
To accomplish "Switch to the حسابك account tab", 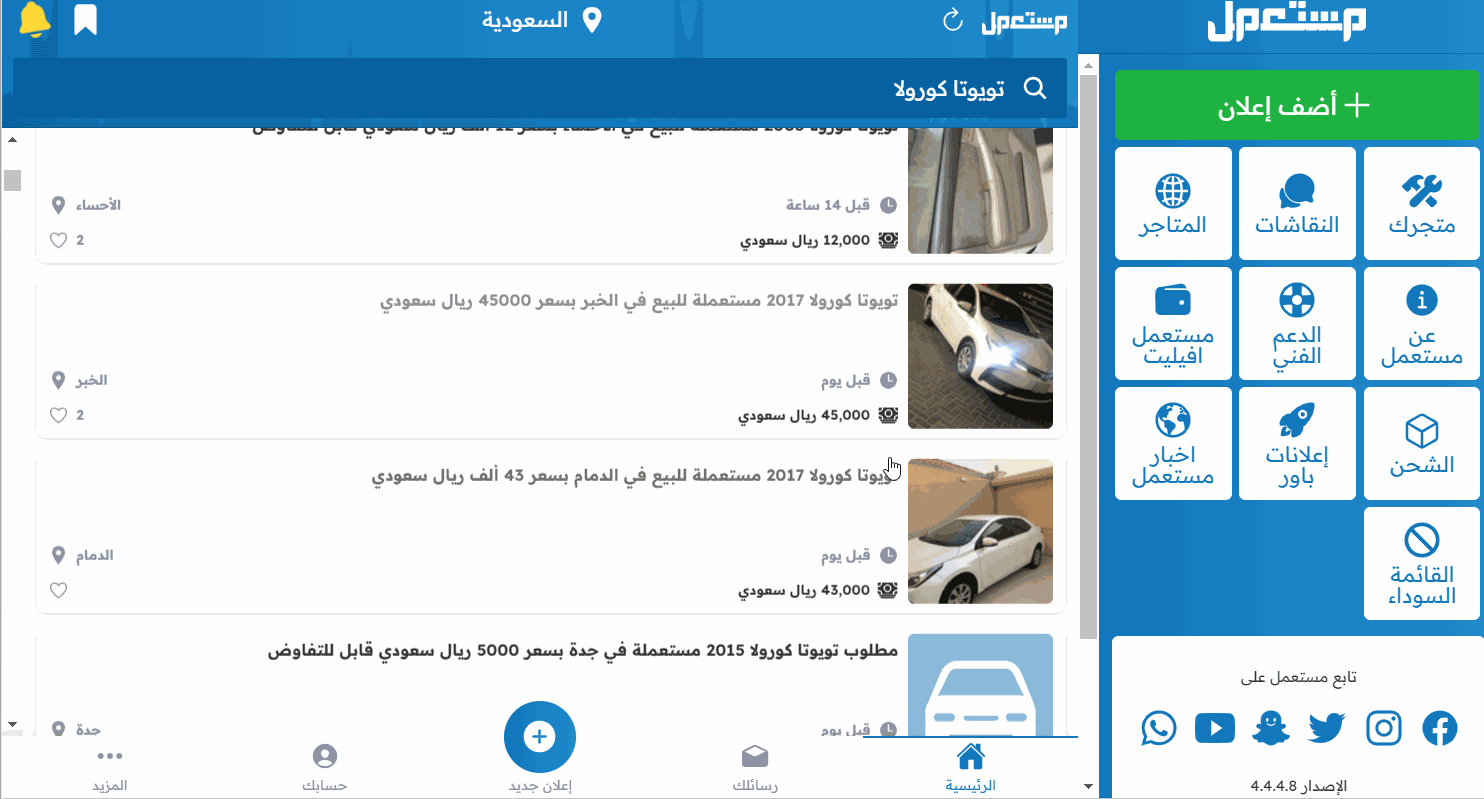I will pos(325,767).
